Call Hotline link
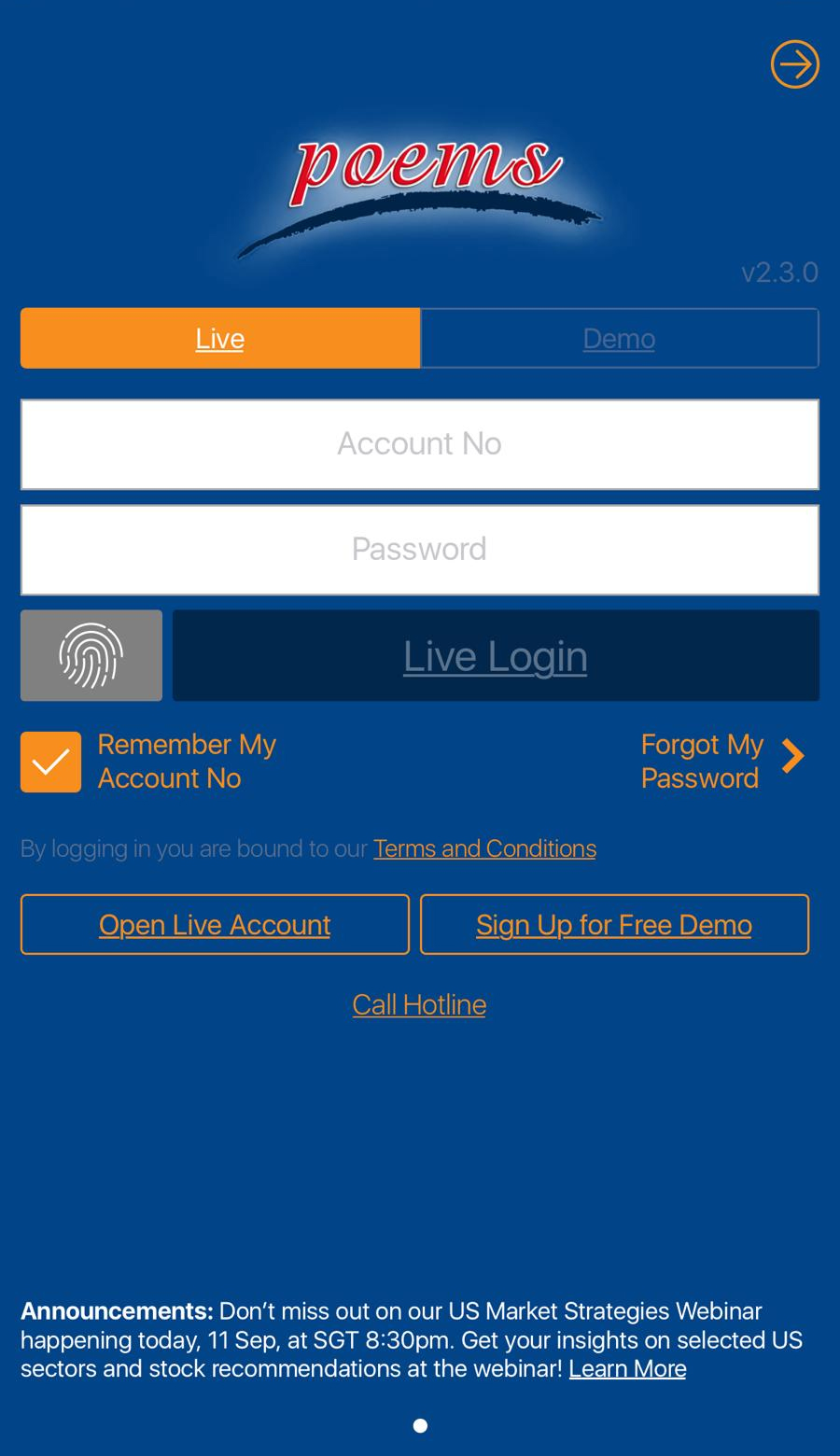 419,1004
